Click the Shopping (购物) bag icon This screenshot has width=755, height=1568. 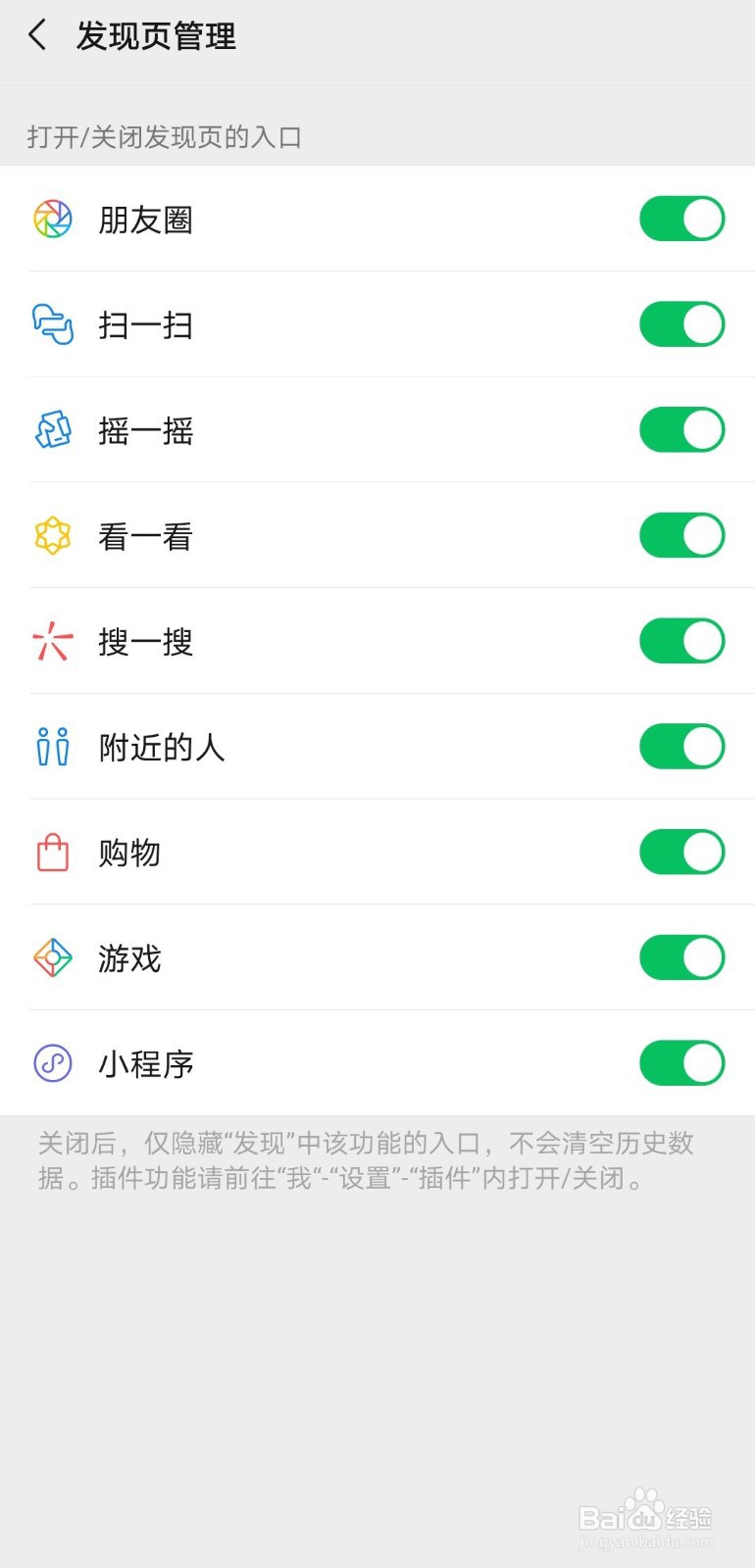pos(54,853)
